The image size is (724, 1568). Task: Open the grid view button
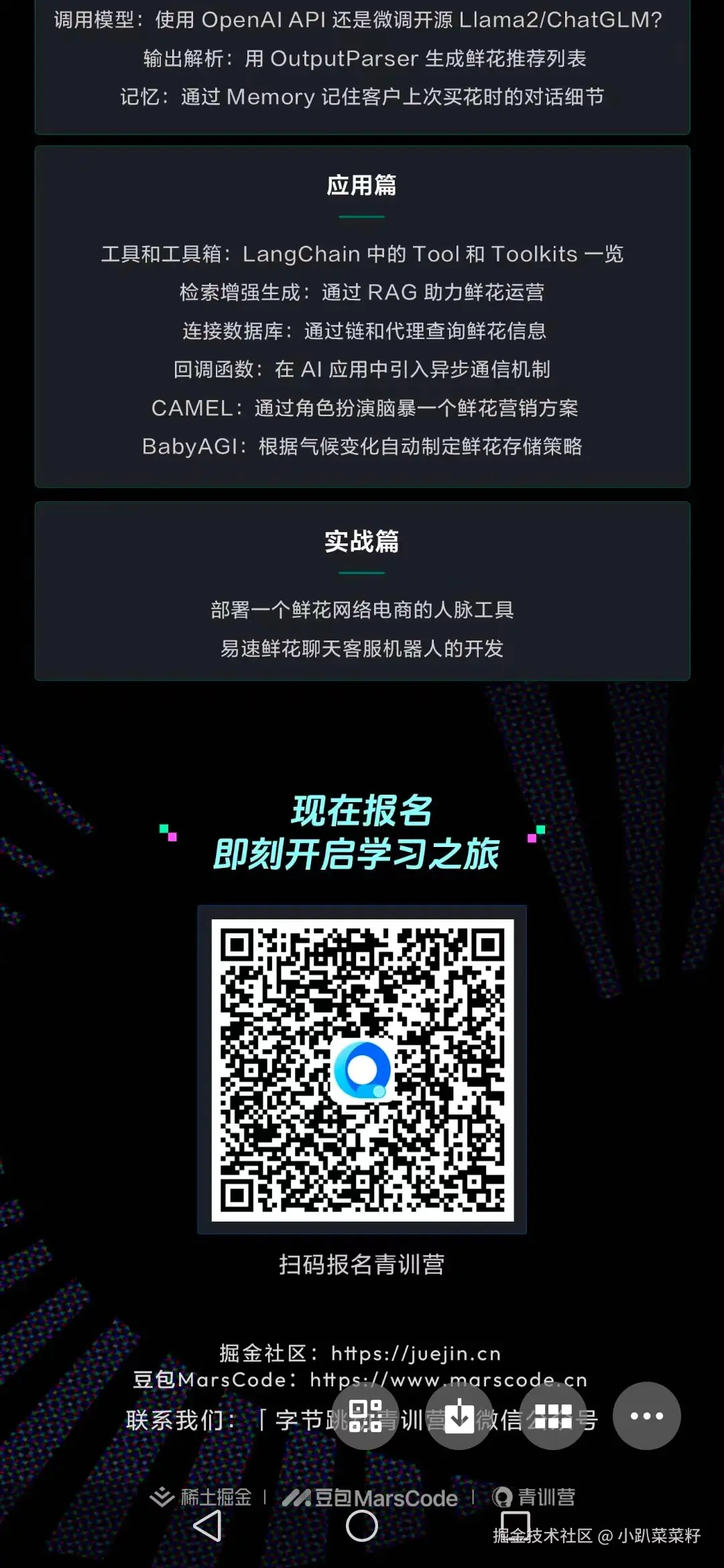553,1416
